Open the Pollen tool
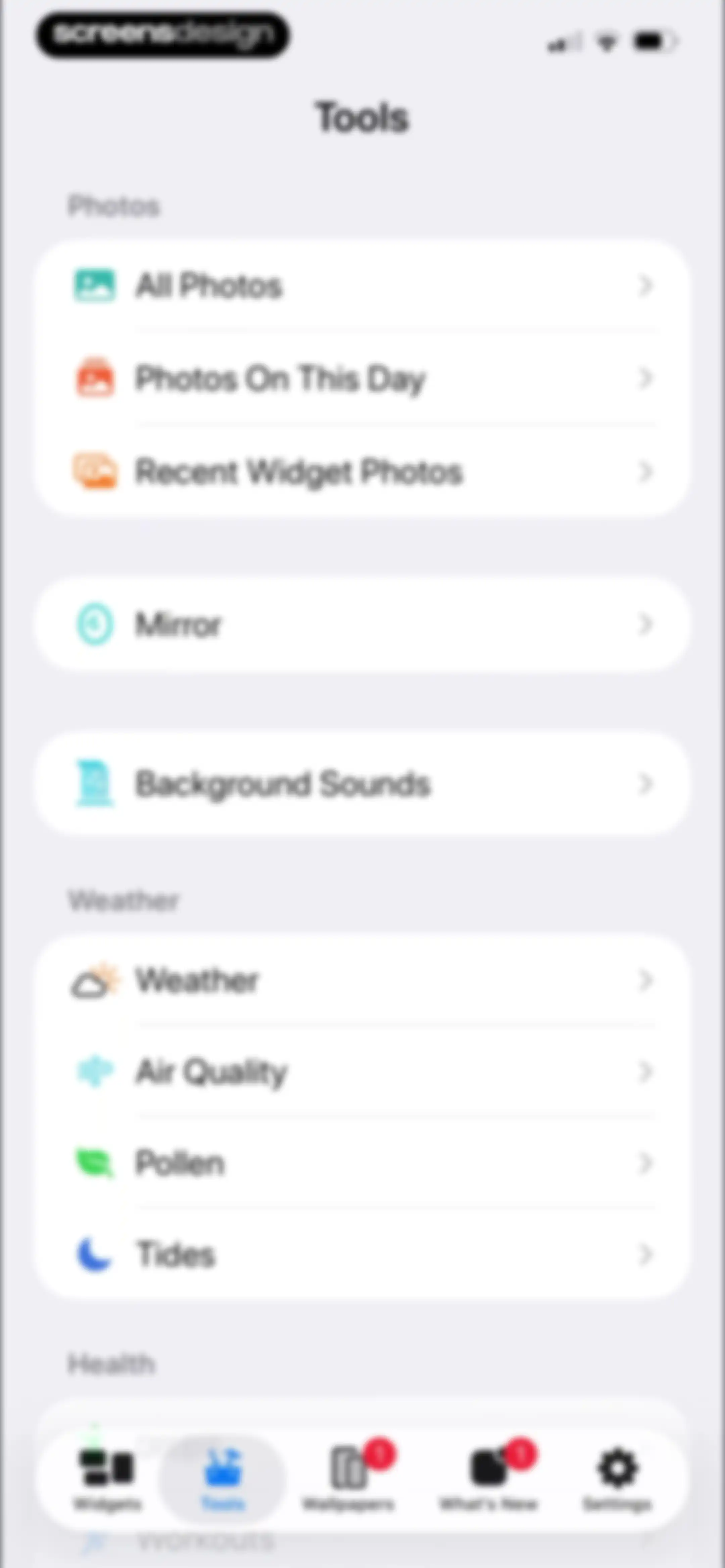The image size is (725, 1568). click(363, 1163)
